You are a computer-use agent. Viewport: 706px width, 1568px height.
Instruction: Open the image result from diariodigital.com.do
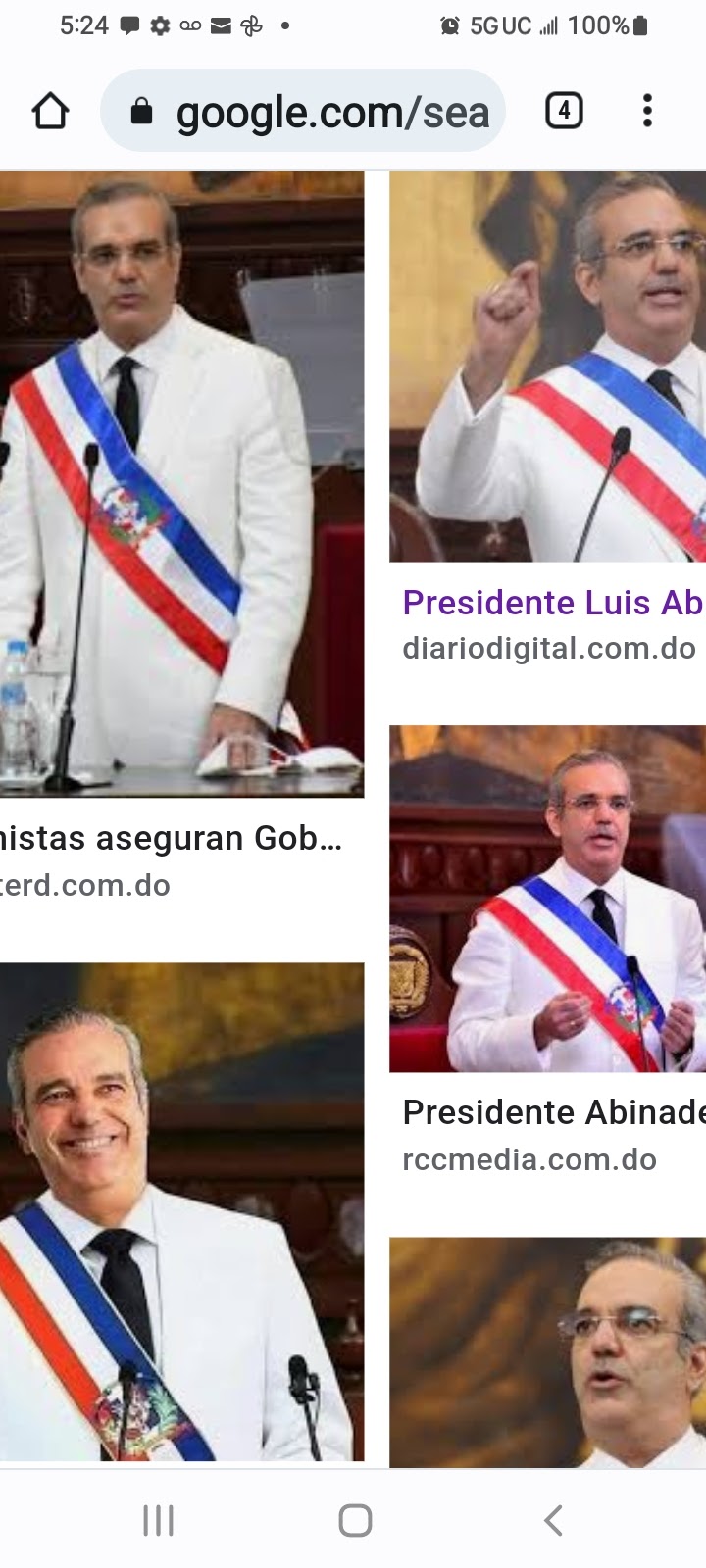[547, 367]
